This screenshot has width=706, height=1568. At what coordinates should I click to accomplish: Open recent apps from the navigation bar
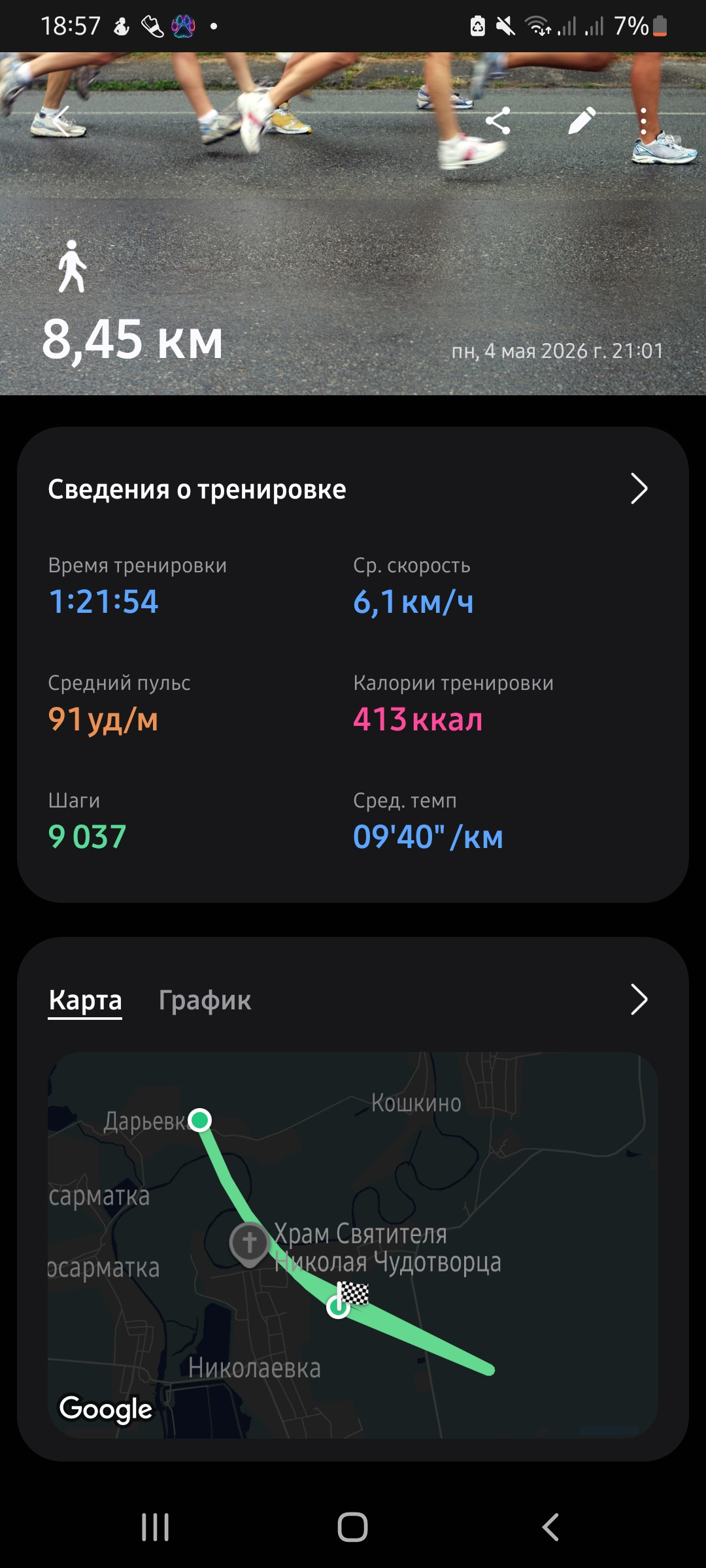[x=156, y=1527]
